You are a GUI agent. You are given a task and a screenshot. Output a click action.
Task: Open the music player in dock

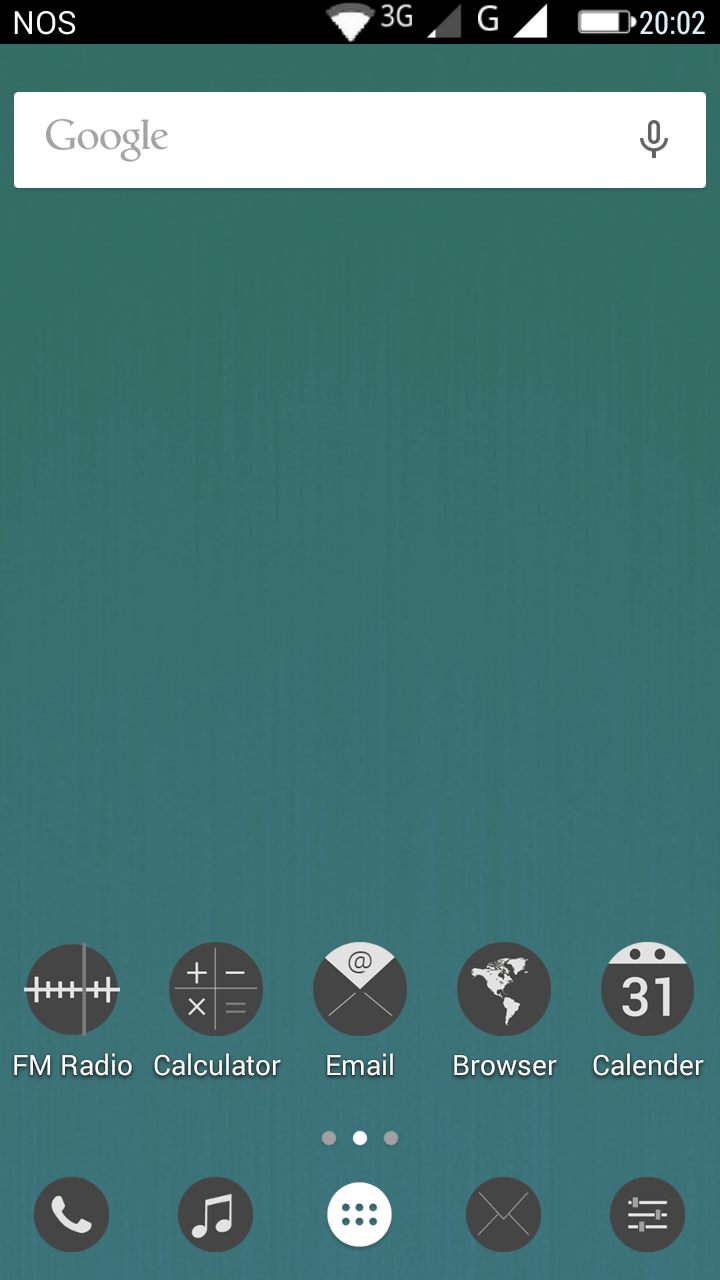[216, 1215]
